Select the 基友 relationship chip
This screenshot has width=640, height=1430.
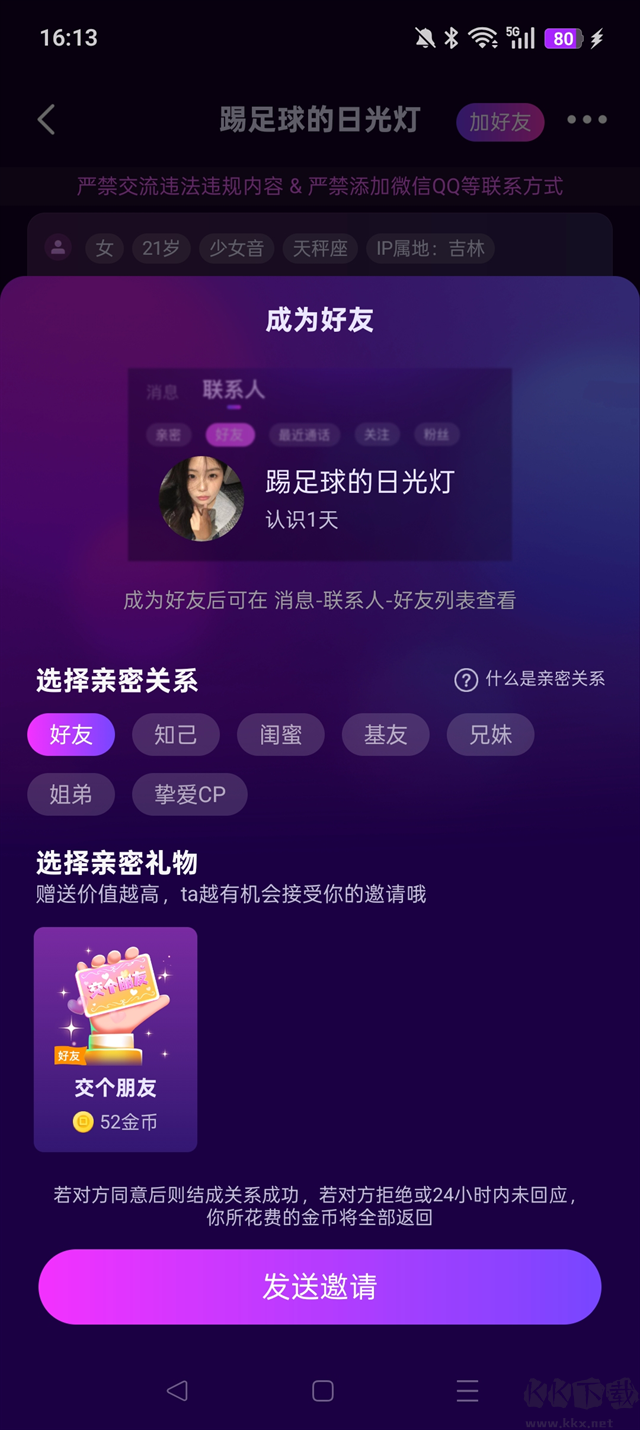[386, 735]
